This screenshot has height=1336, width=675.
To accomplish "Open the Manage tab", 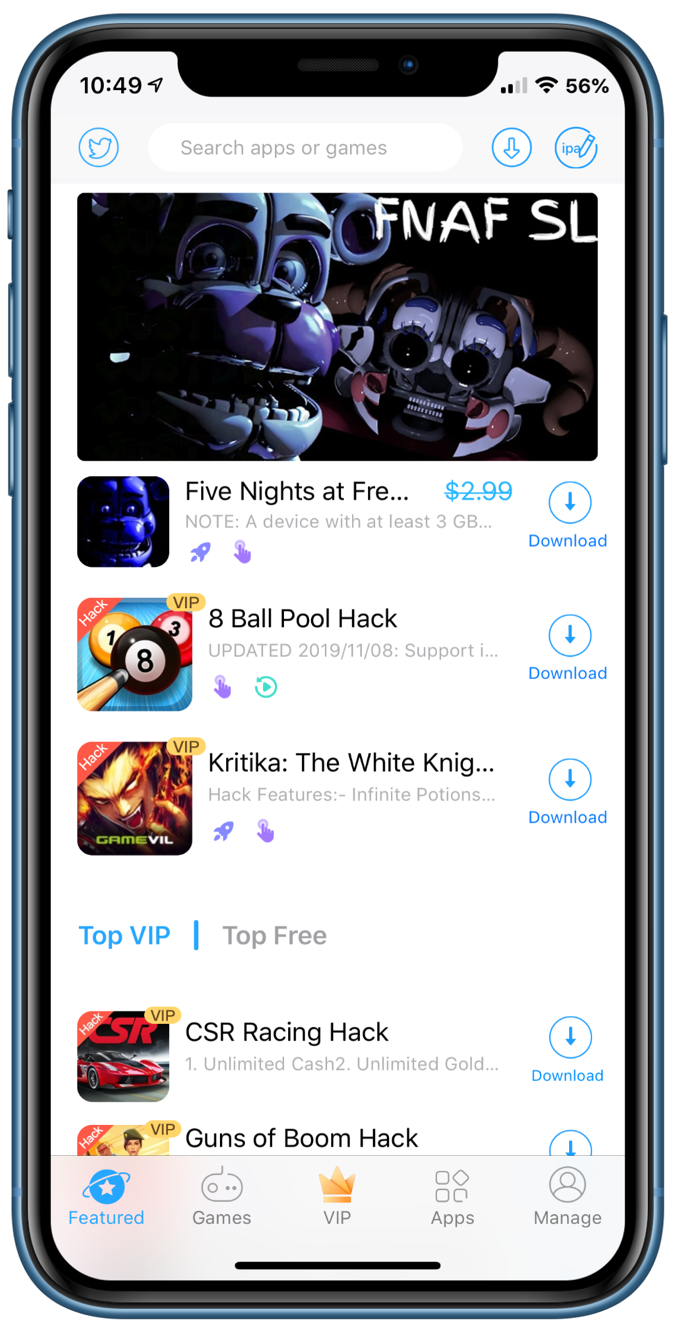I will (567, 1197).
